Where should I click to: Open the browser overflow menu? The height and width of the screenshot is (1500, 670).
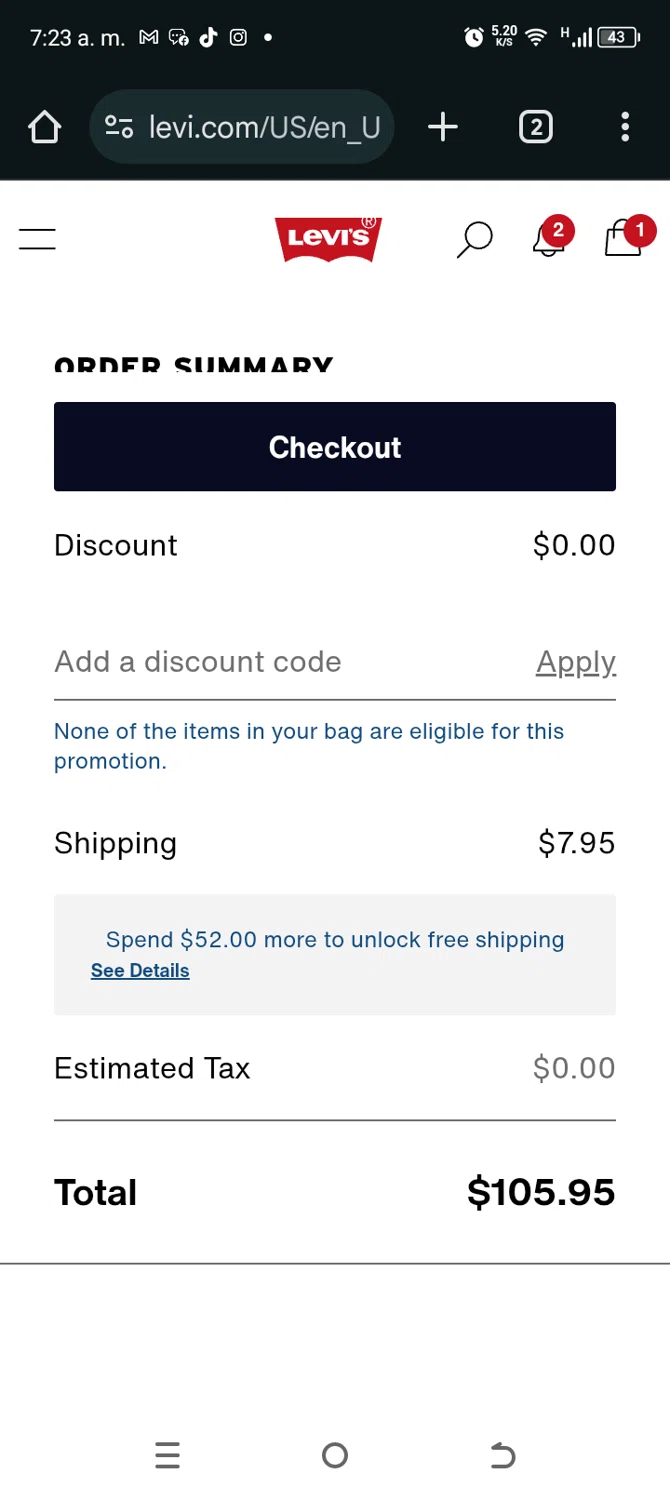coord(625,127)
